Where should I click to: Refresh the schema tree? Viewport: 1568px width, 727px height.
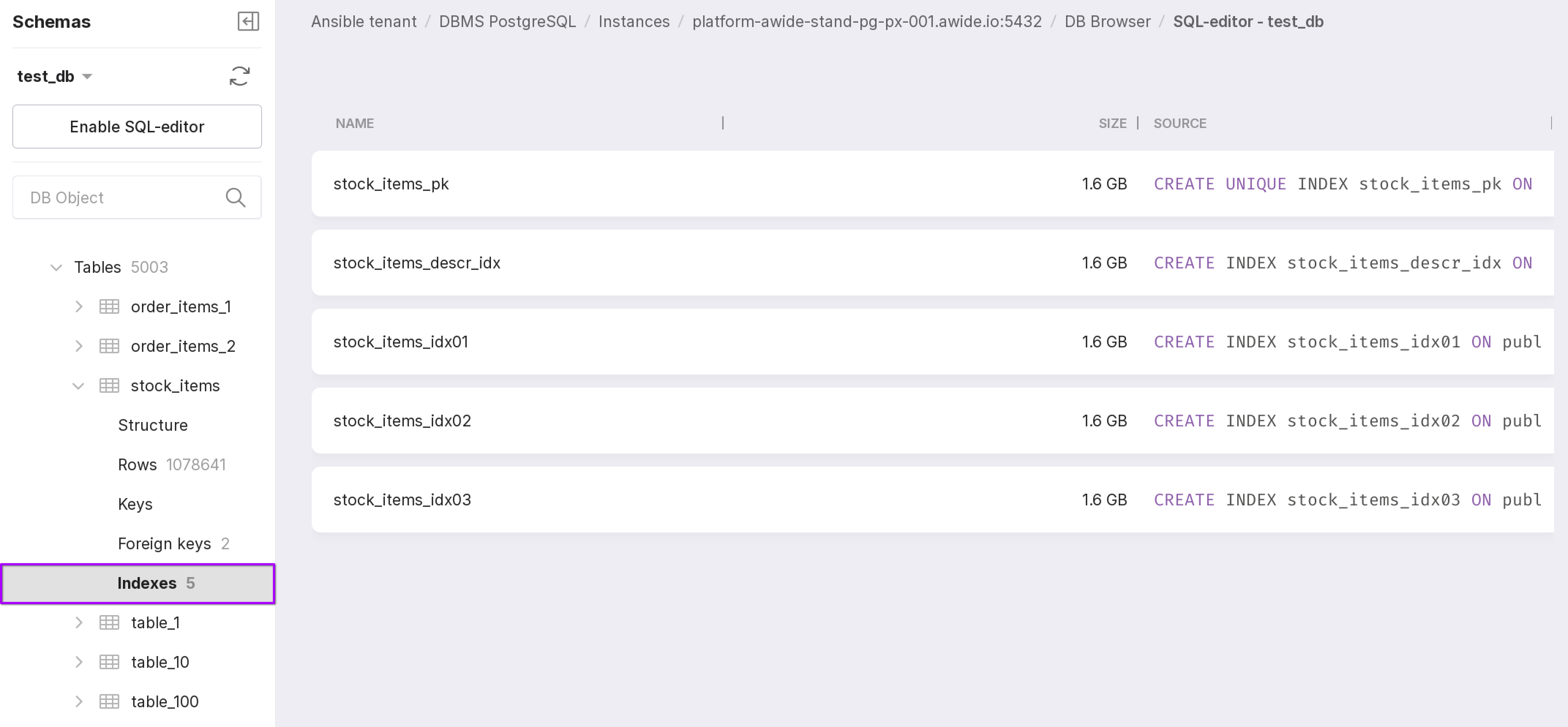click(240, 77)
